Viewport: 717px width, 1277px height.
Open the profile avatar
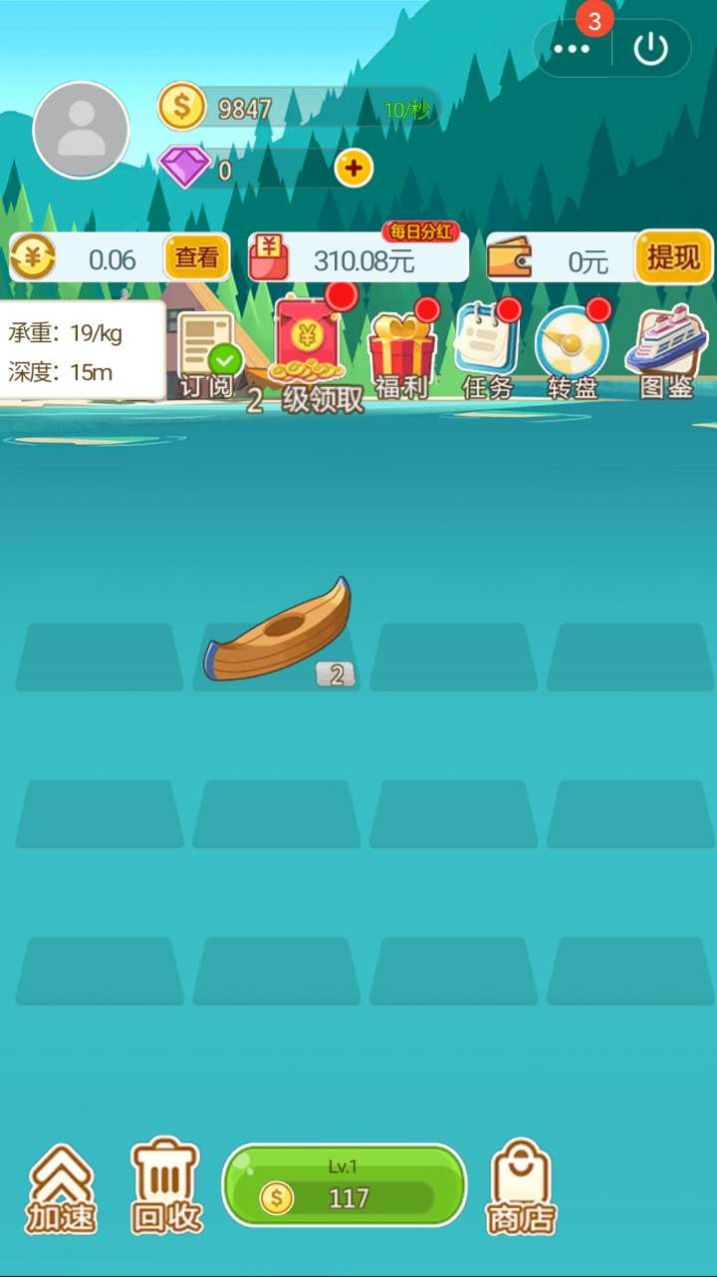click(x=81, y=131)
